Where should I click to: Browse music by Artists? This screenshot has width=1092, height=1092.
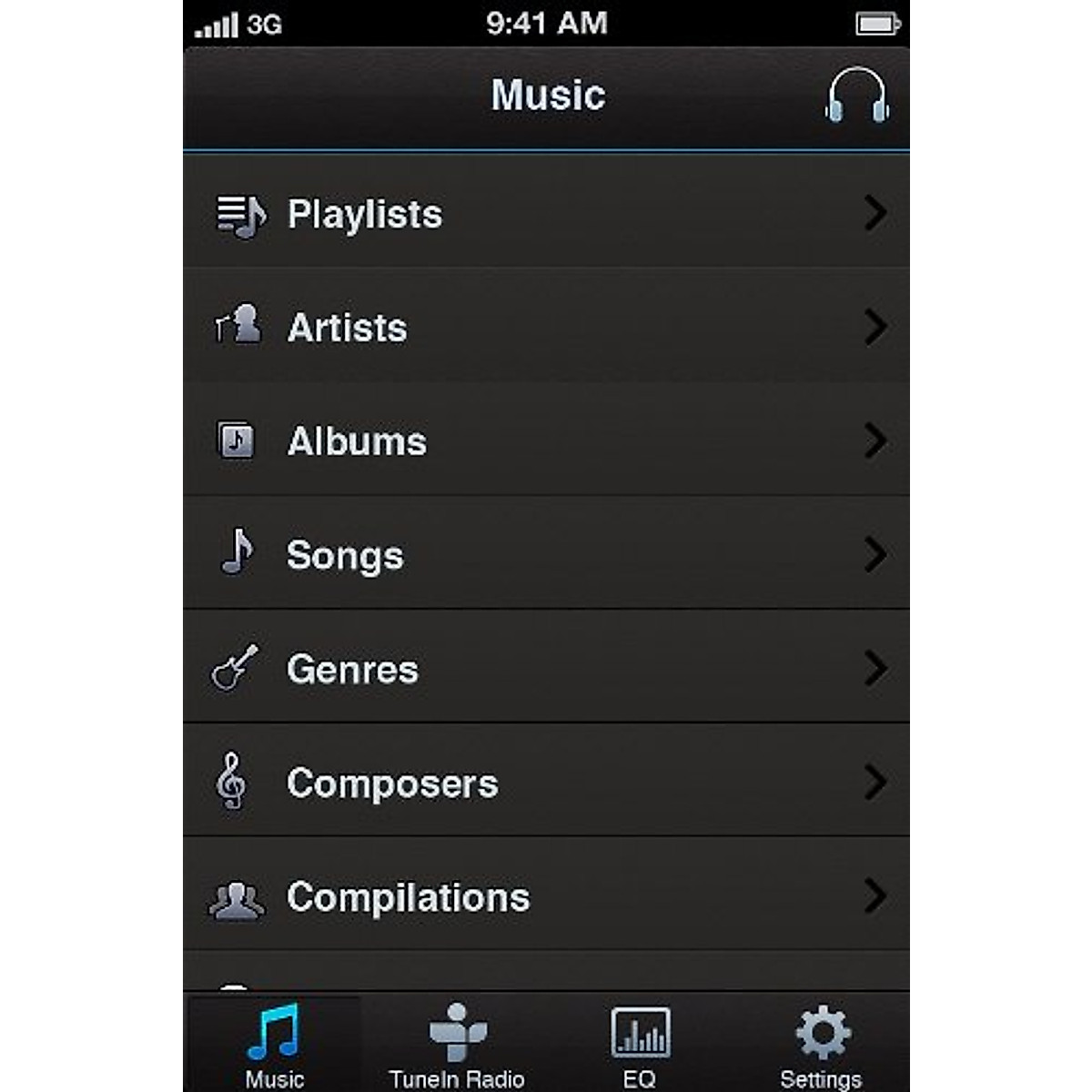[546, 328]
